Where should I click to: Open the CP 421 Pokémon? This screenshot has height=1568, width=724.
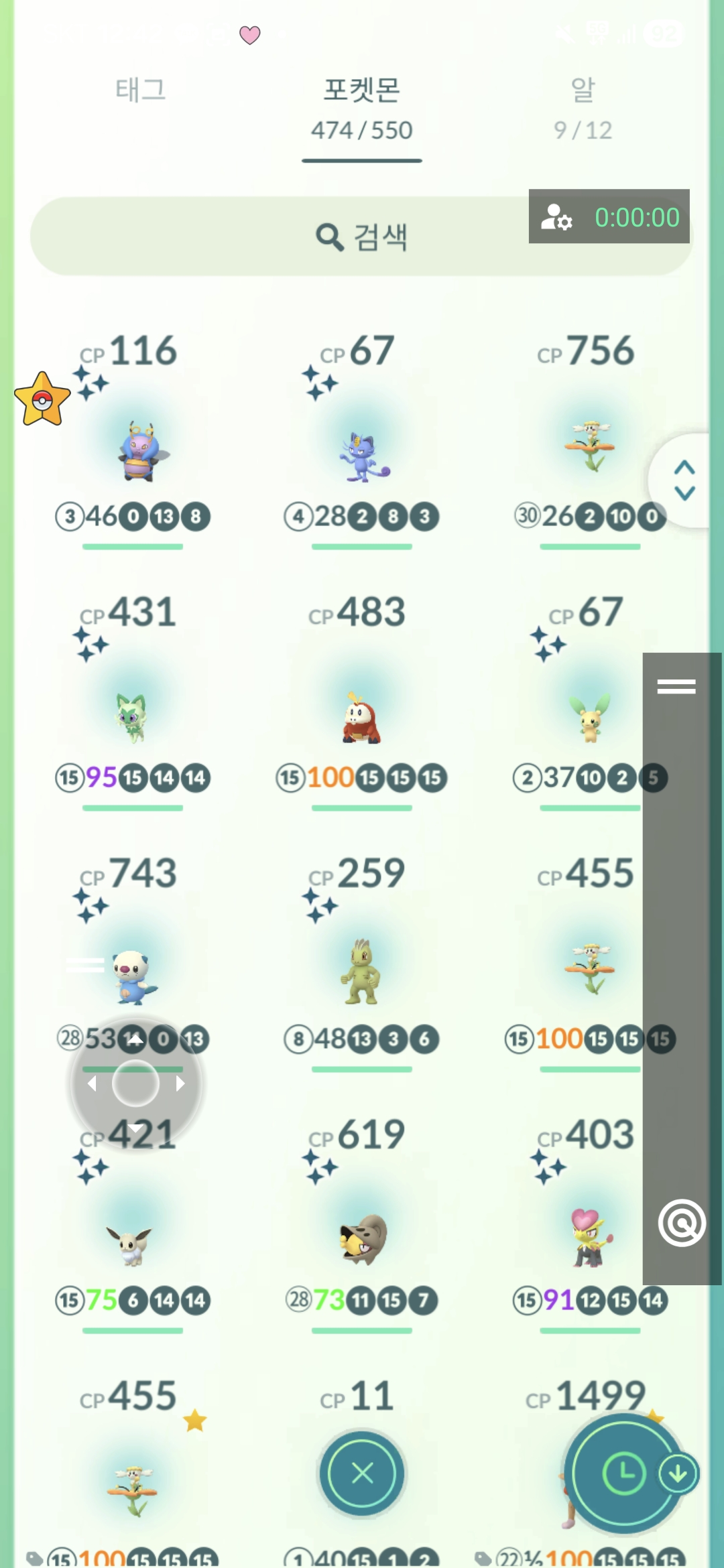[x=132, y=1244]
